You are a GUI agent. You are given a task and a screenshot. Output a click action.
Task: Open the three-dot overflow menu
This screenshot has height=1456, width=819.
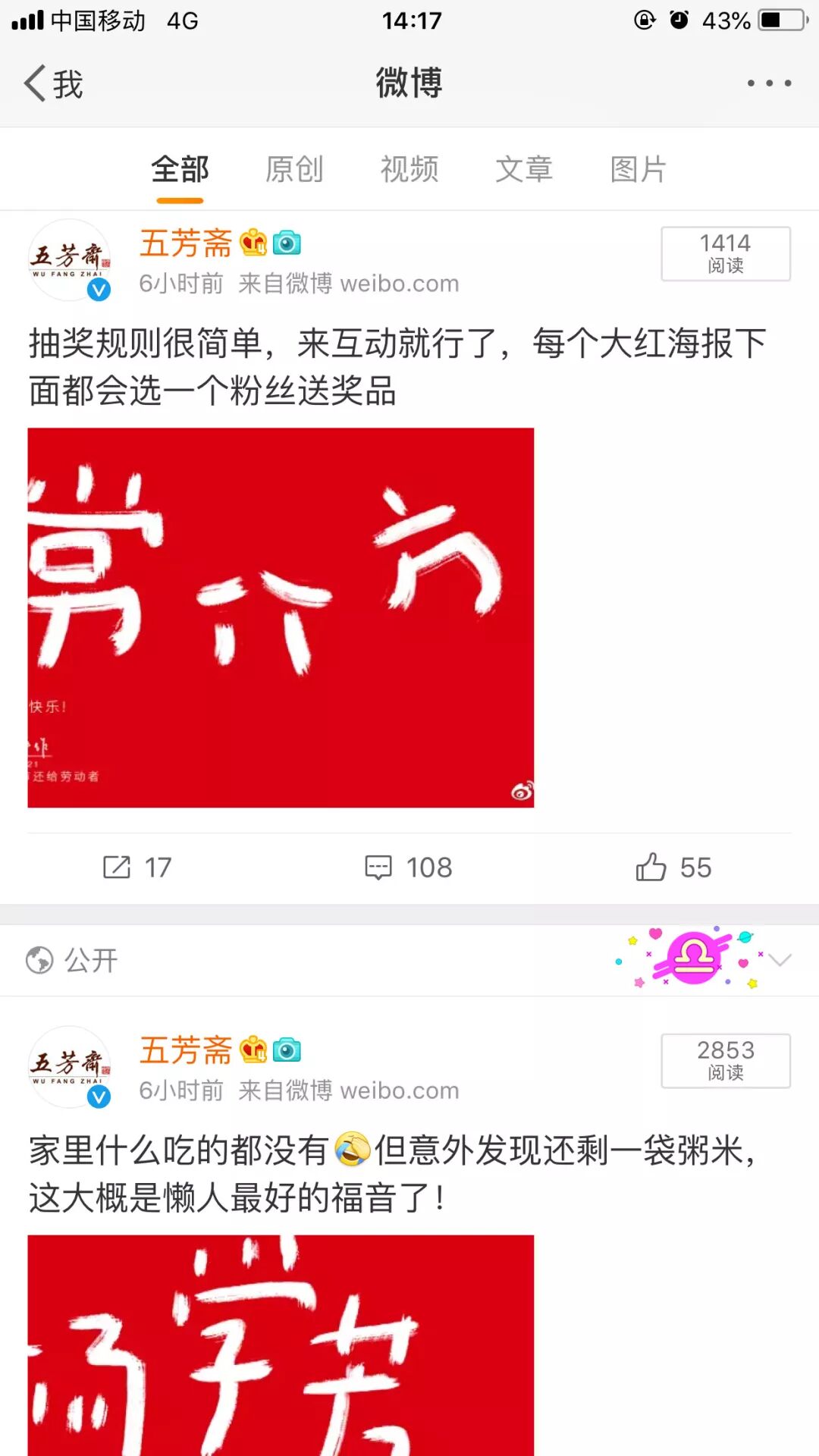click(768, 83)
